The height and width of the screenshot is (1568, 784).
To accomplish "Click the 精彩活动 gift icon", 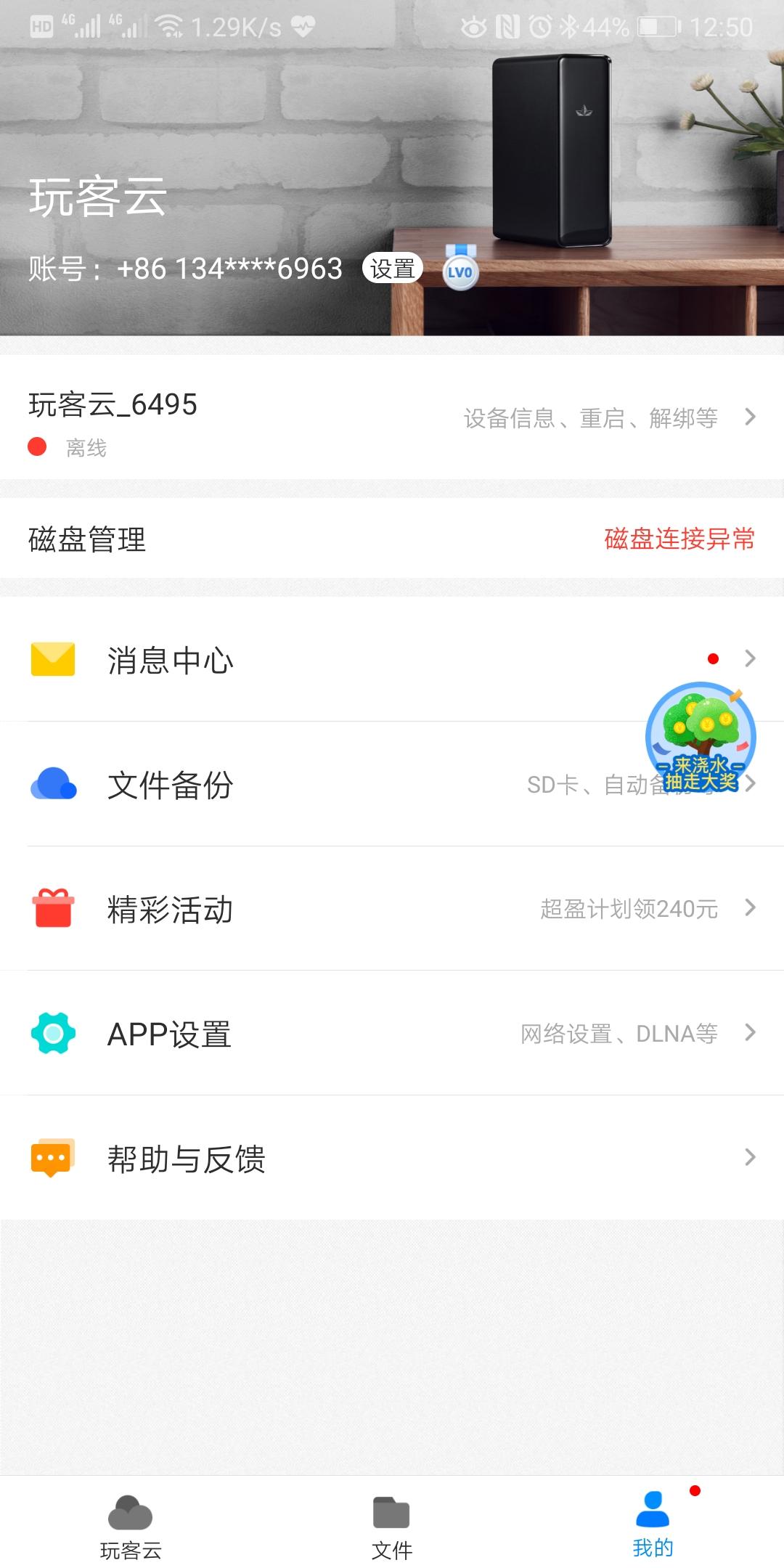I will coord(52,909).
